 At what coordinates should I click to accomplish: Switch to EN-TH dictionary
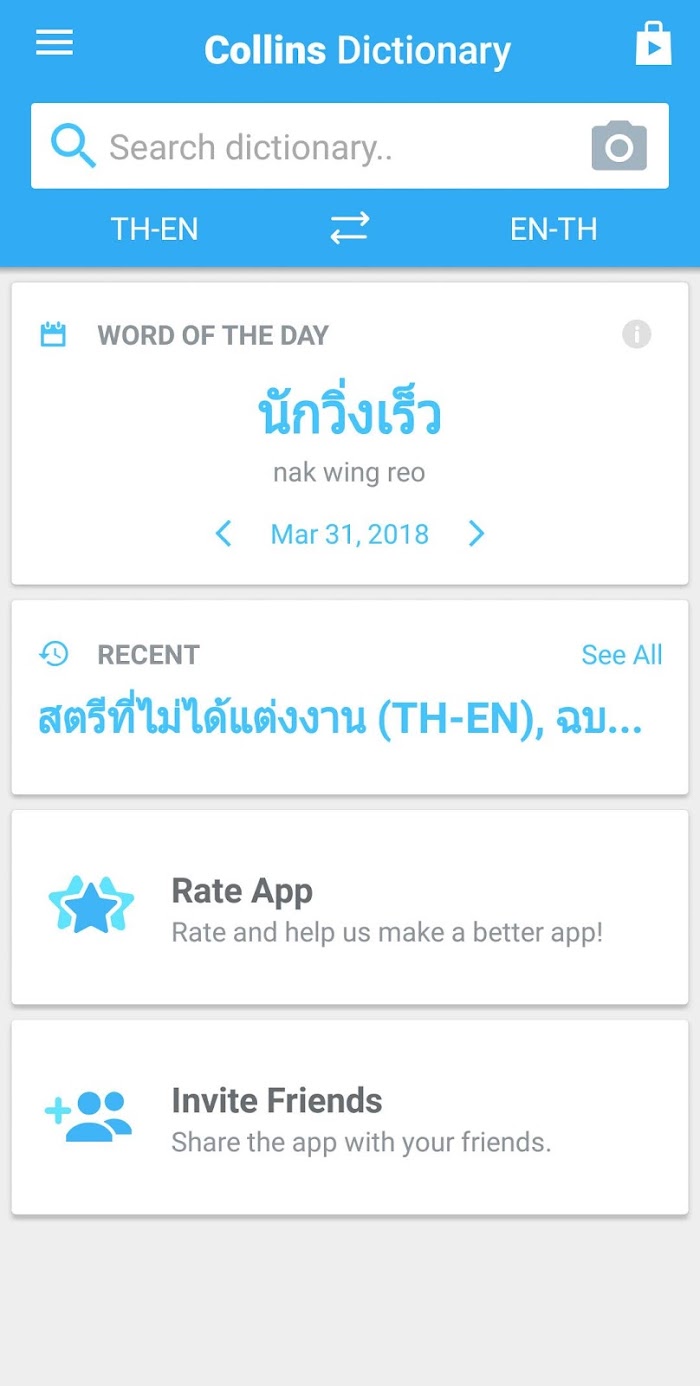tap(553, 229)
